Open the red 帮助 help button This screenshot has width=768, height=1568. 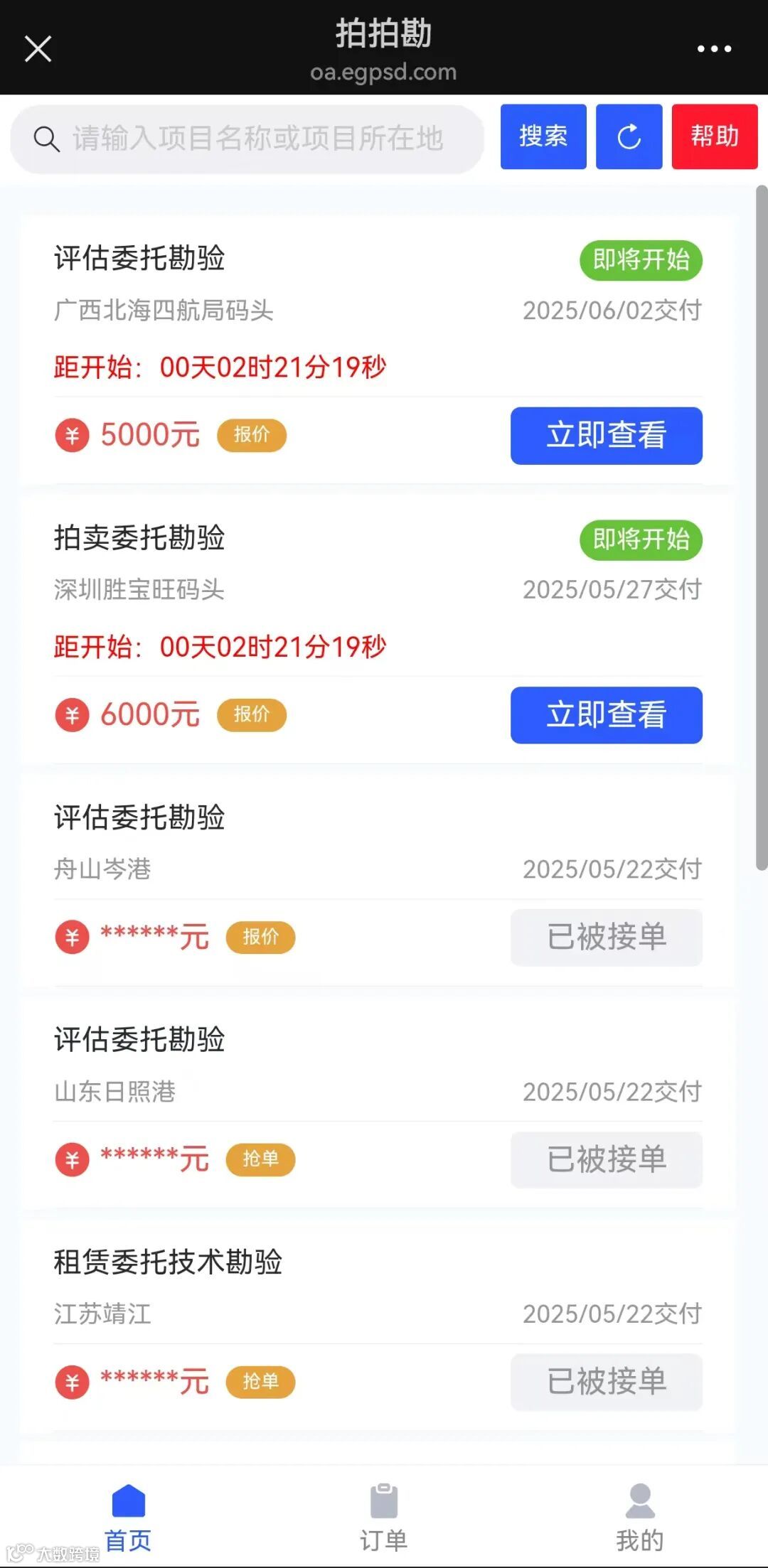click(715, 136)
